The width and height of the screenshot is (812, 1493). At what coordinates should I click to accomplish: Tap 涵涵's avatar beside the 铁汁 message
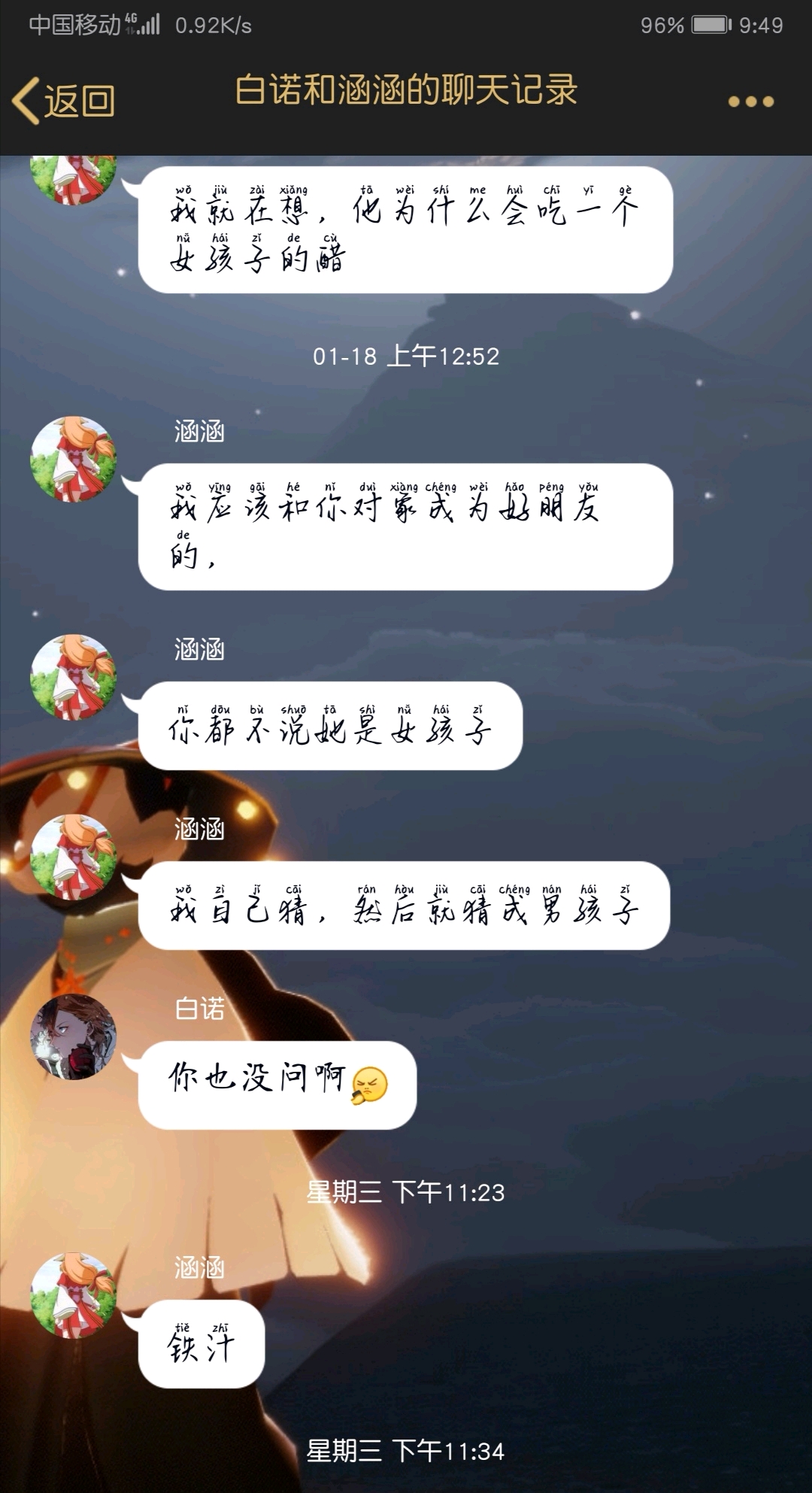click(73, 1295)
